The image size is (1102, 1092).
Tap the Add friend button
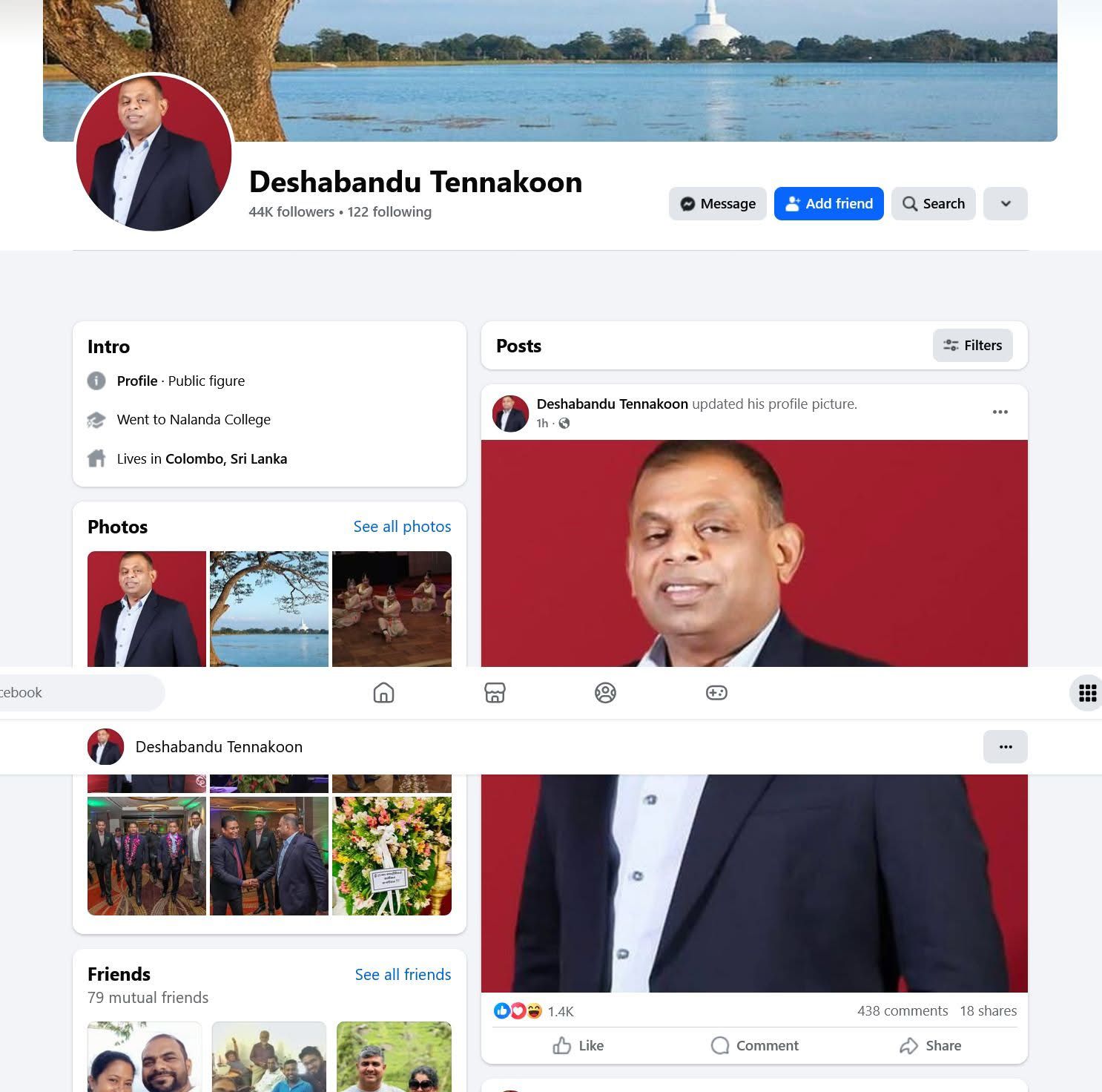coord(828,203)
